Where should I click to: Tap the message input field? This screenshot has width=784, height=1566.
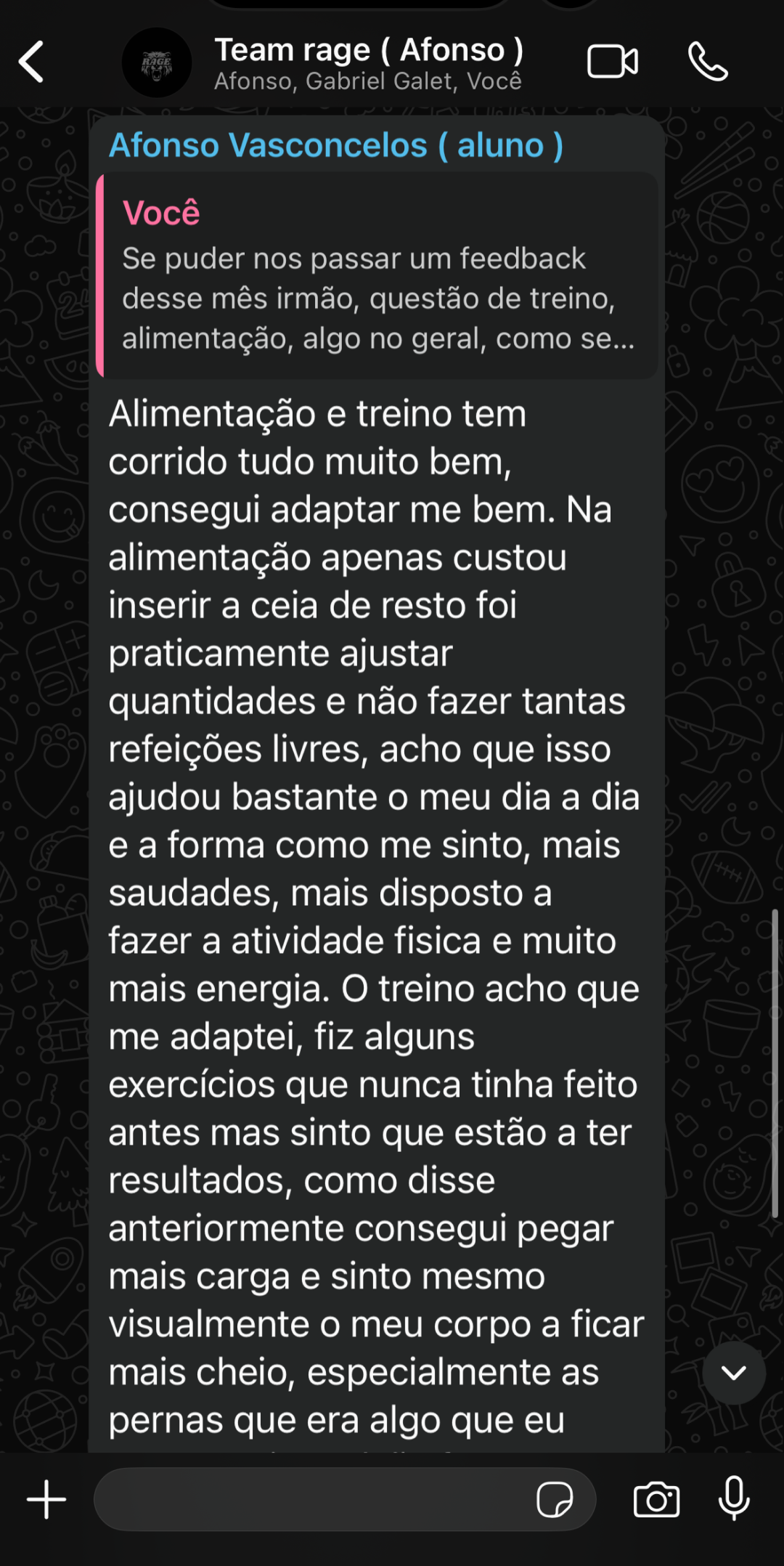pos(312,1500)
